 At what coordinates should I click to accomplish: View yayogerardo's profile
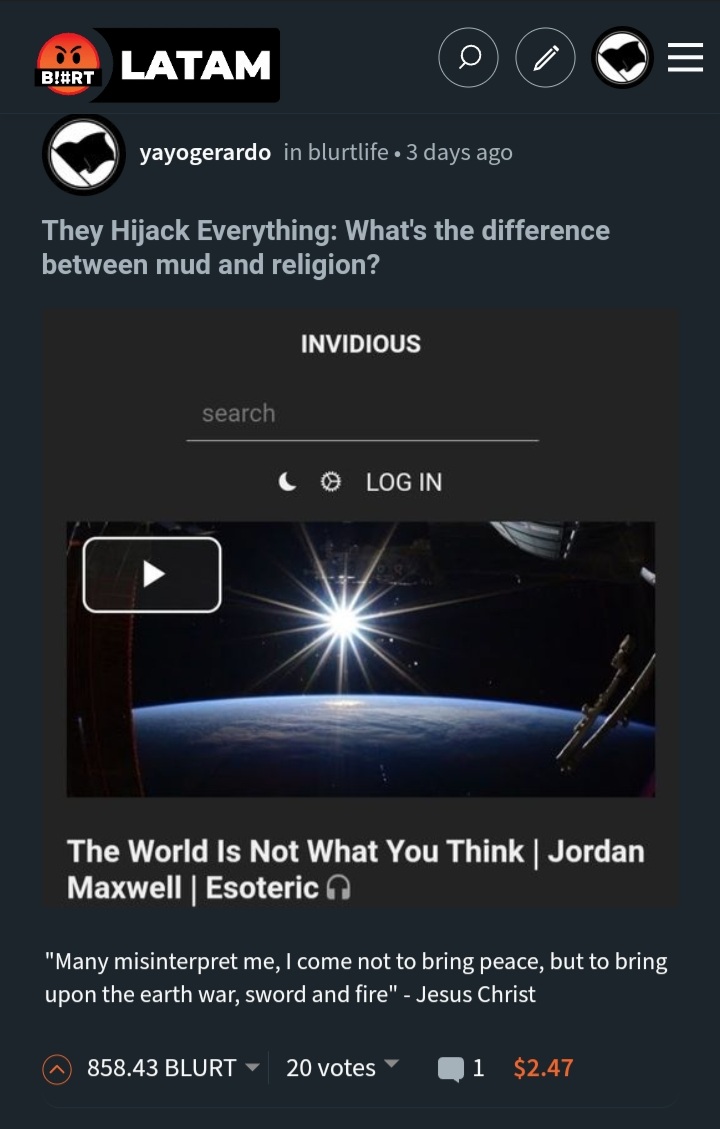204,152
